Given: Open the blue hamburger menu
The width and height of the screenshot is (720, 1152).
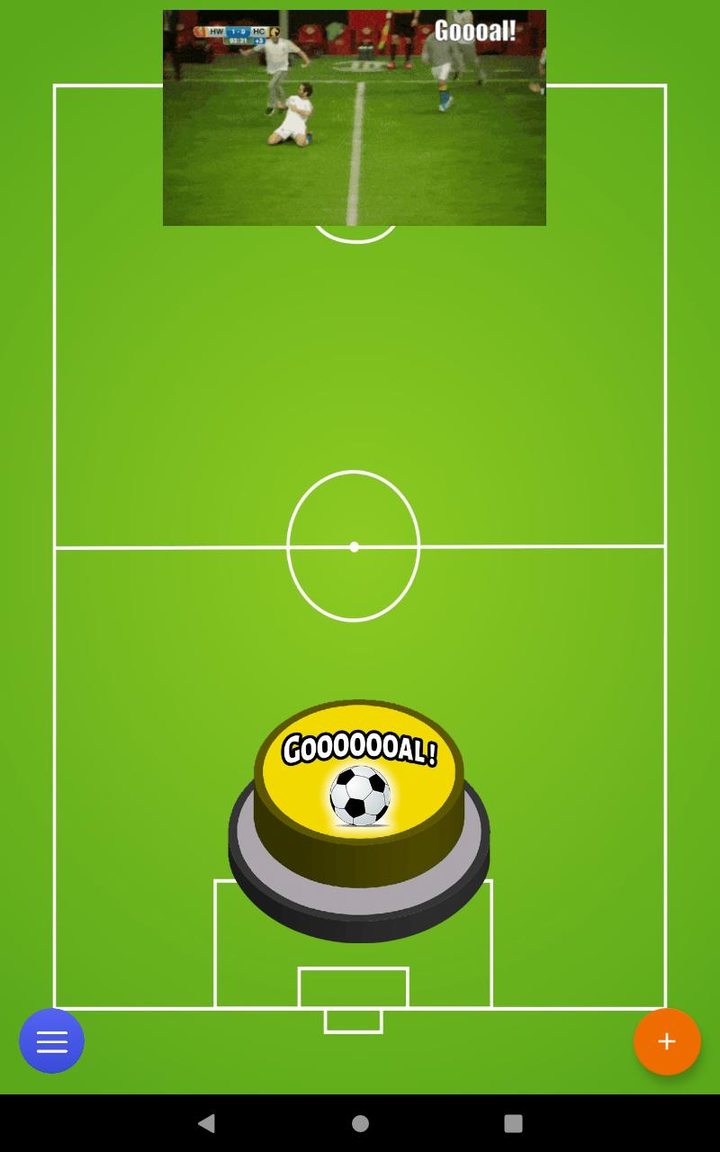Looking at the screenshot, I should point(52,1041).
